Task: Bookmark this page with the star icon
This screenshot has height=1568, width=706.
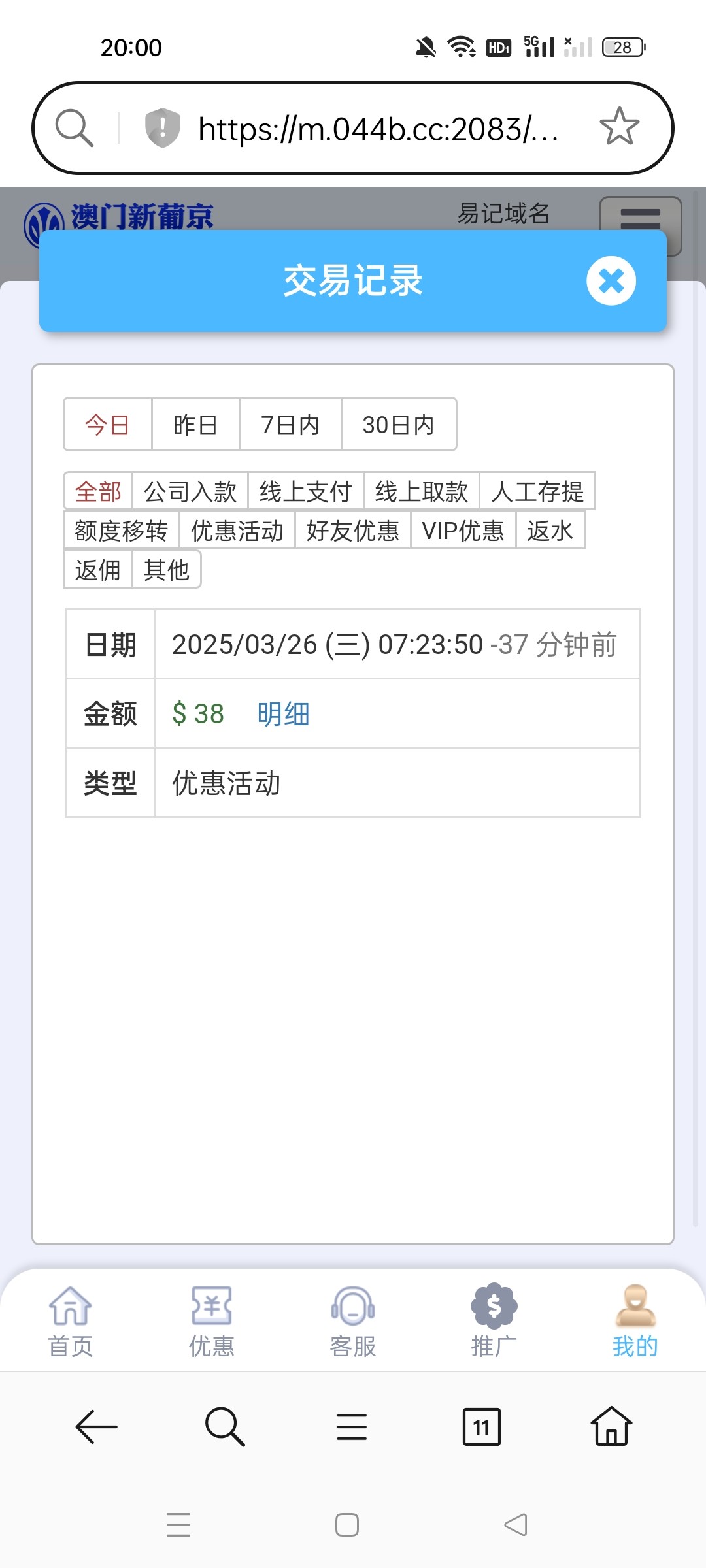Action: click(619, 127)
